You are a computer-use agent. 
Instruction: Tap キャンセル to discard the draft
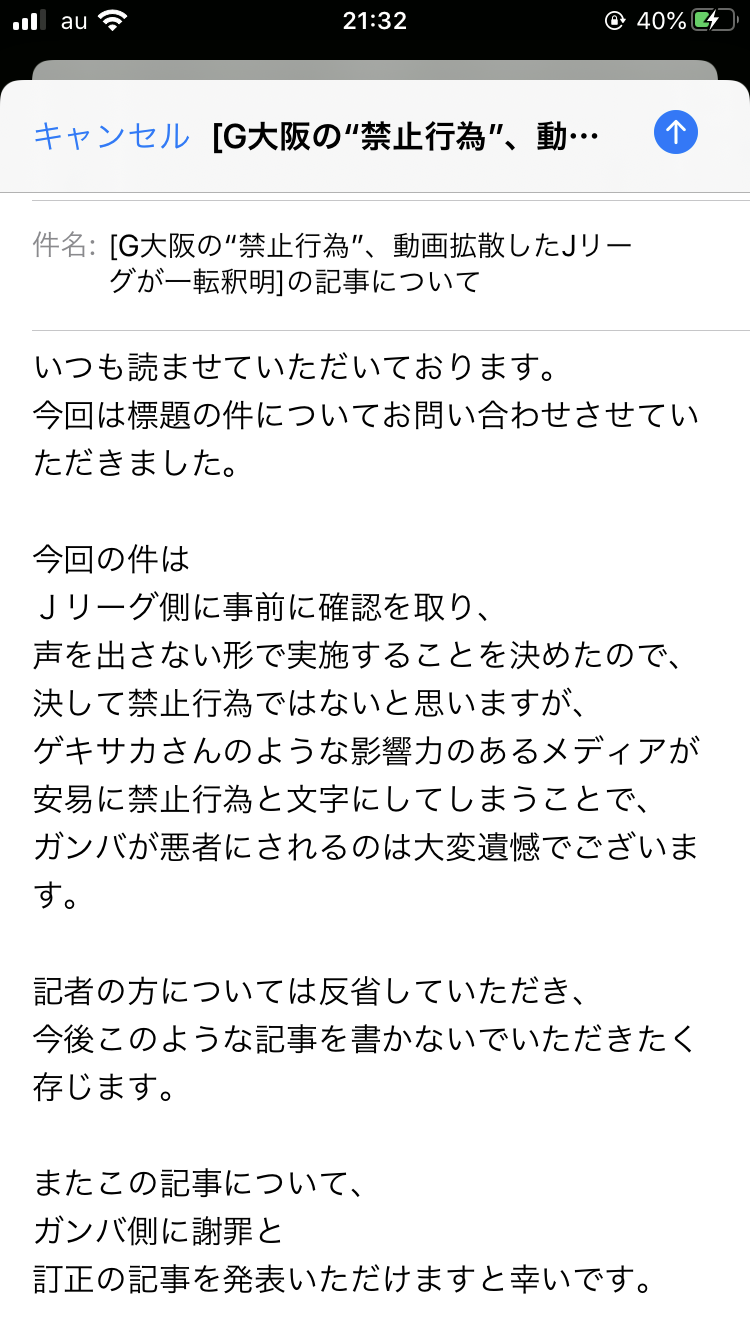[x=111, y=136]
